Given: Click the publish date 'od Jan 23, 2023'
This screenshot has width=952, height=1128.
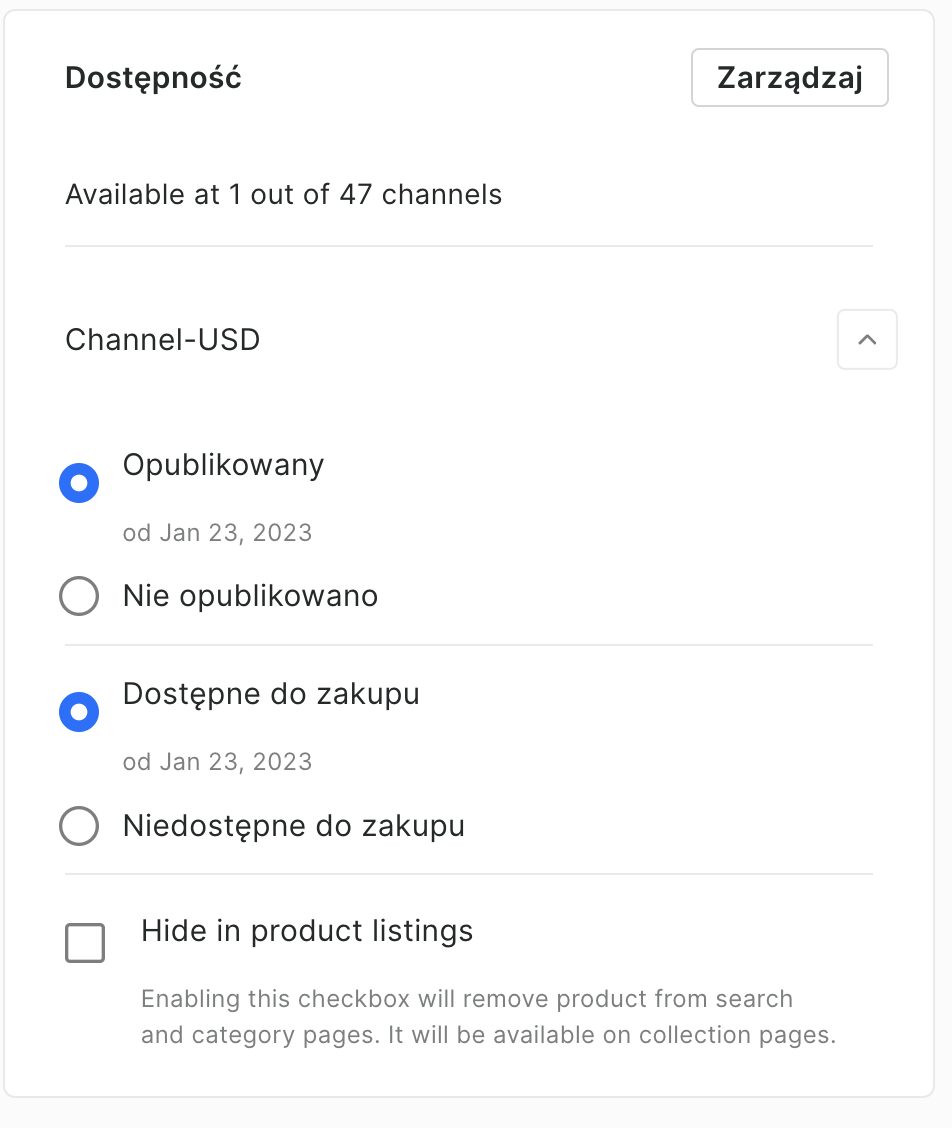Looking at the screenshot, I should [x=217, y=532].
